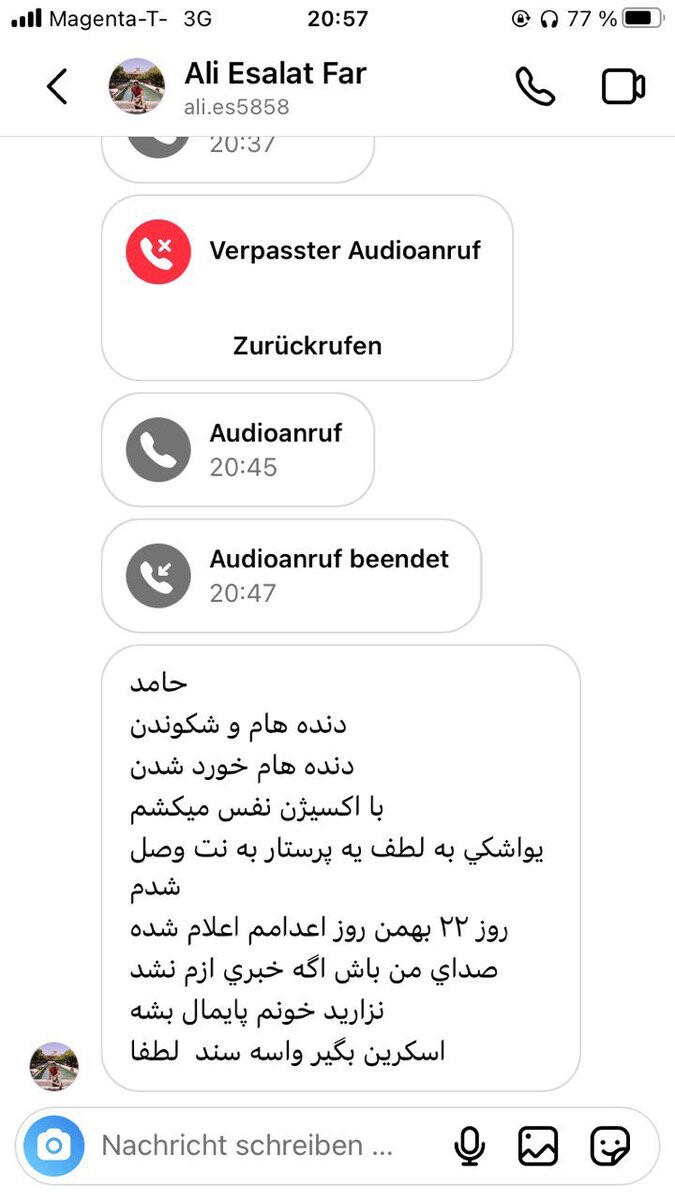675x1200 pixels.
Task: Tap the Audioanruf beendet entry from 20:47
Action: [291, 575]
